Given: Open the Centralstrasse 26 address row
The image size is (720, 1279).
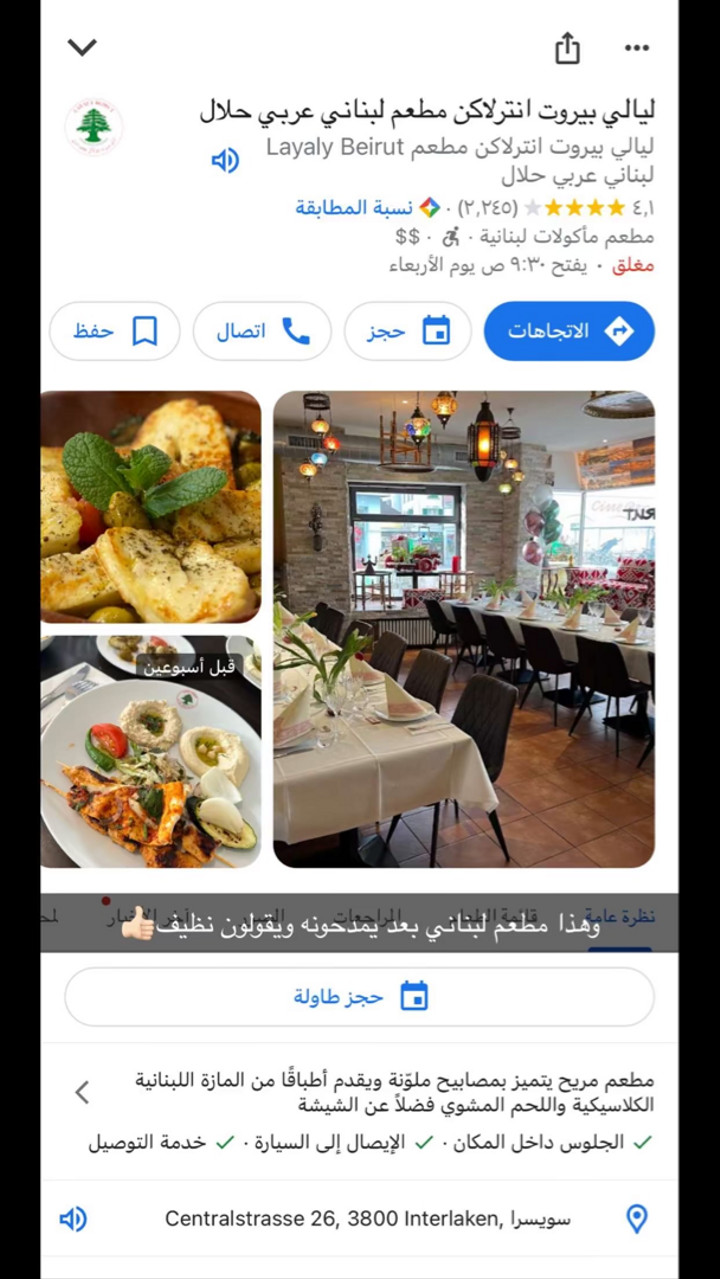Looking at the screenshot, I should tap(368, 1219).
